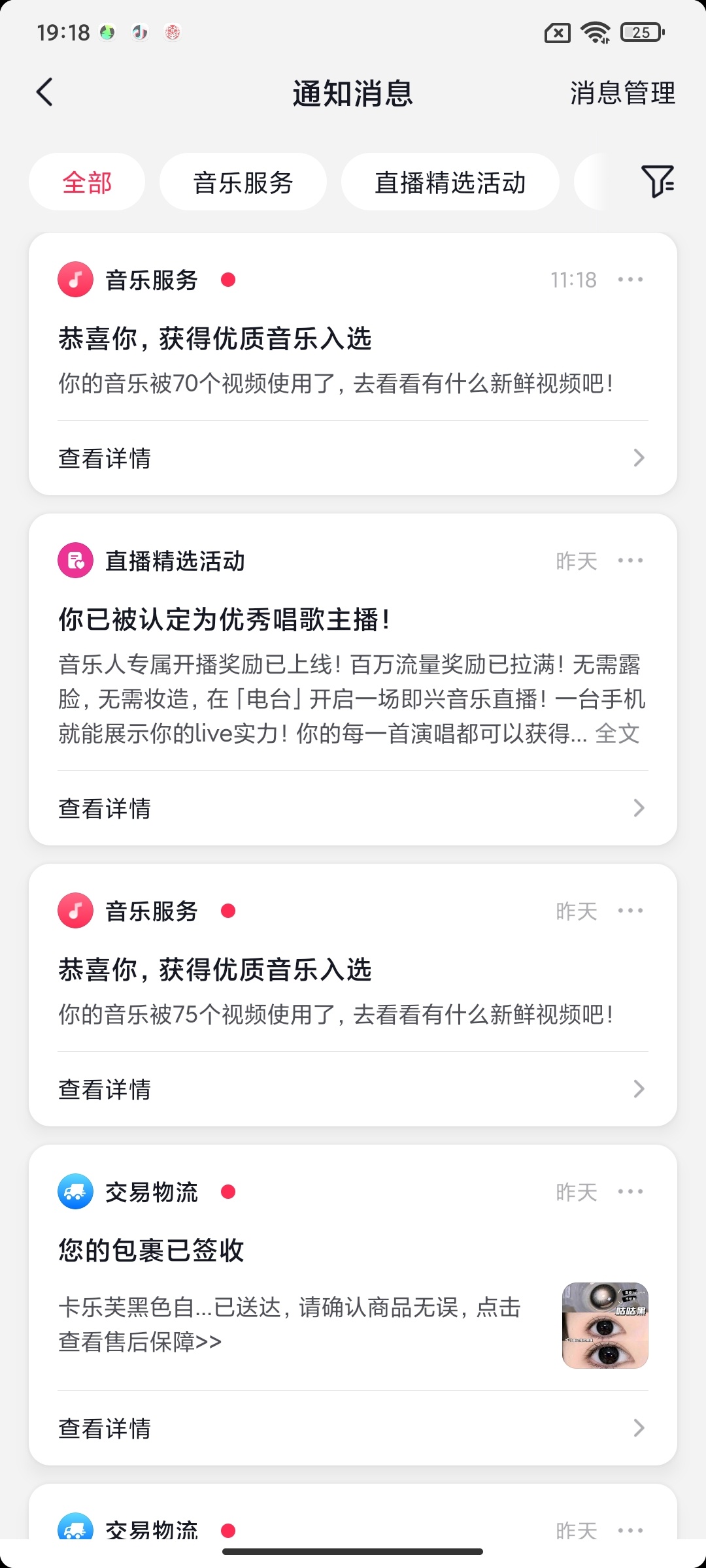Screen dimensions: 706x1568
Task: Switch to the 直播精选活动 filter chip
Action: pos(450,182)
